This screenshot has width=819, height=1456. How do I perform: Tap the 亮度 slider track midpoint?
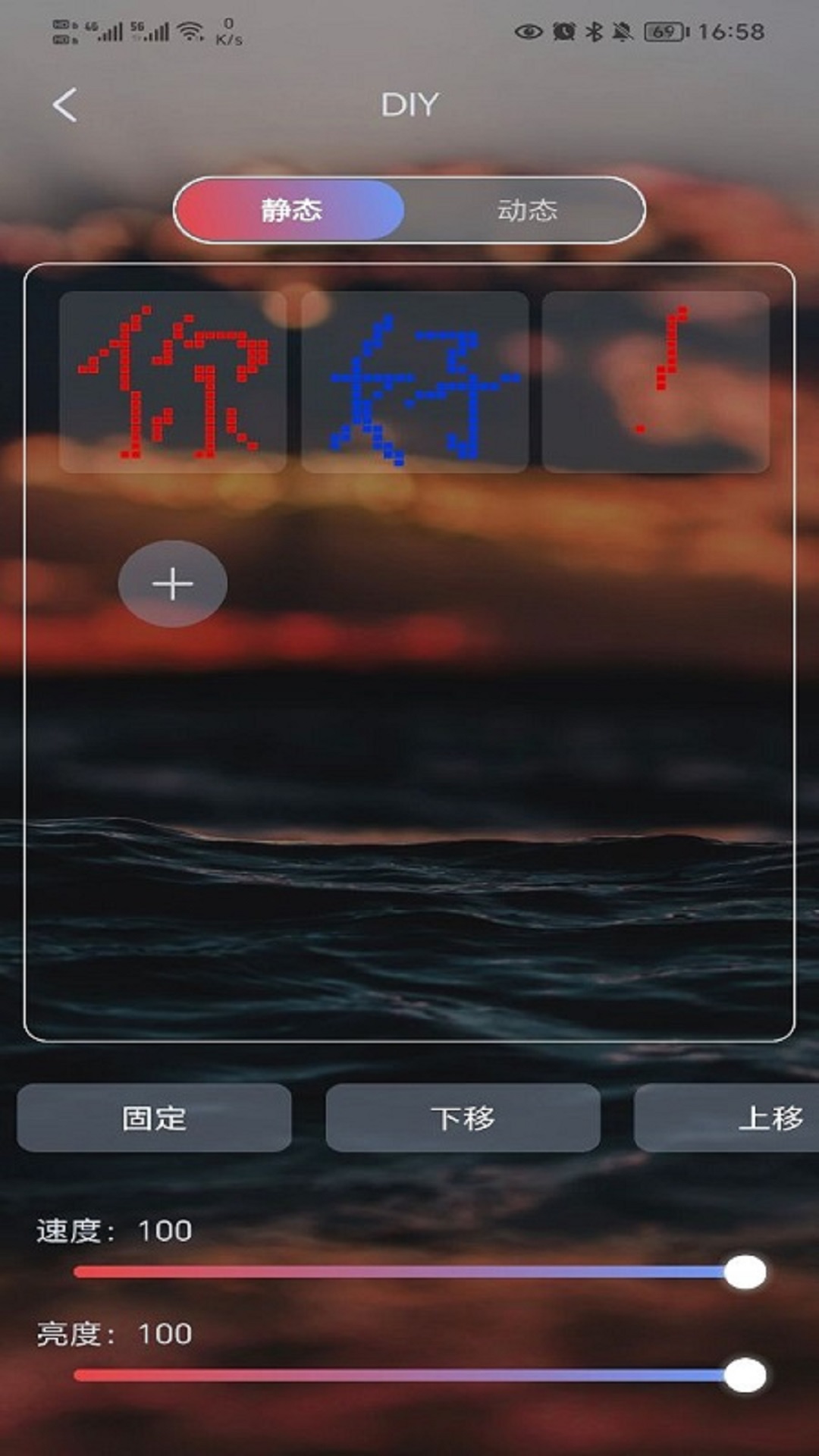click(409, 1375)
